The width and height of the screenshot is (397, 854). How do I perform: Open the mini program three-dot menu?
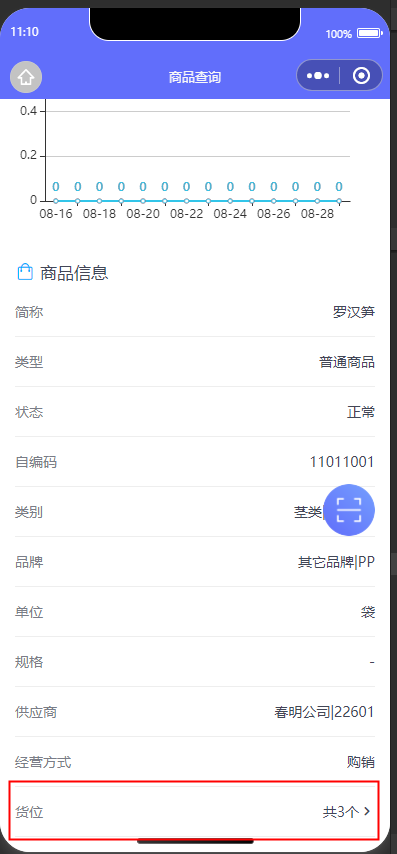pos(318,76)
